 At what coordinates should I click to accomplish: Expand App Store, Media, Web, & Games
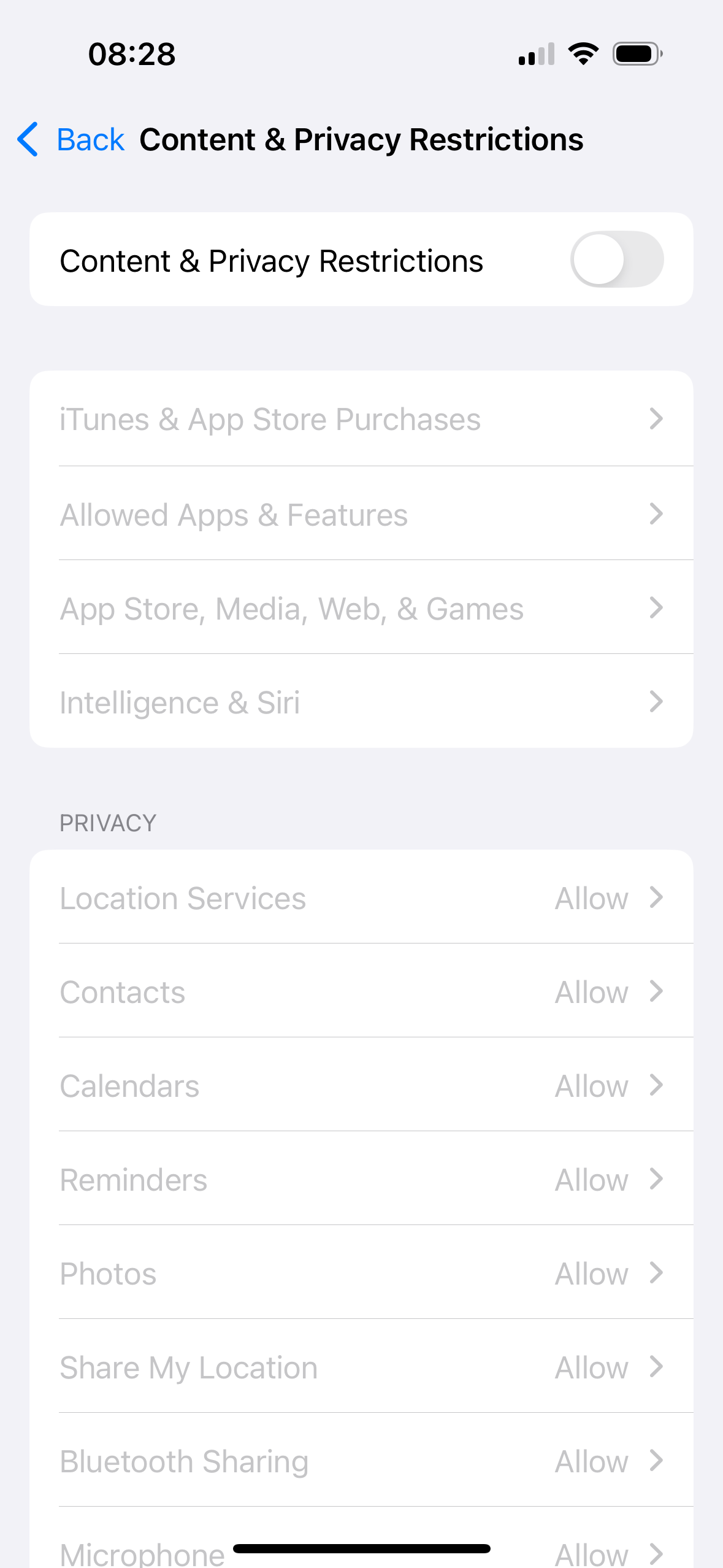362,608
